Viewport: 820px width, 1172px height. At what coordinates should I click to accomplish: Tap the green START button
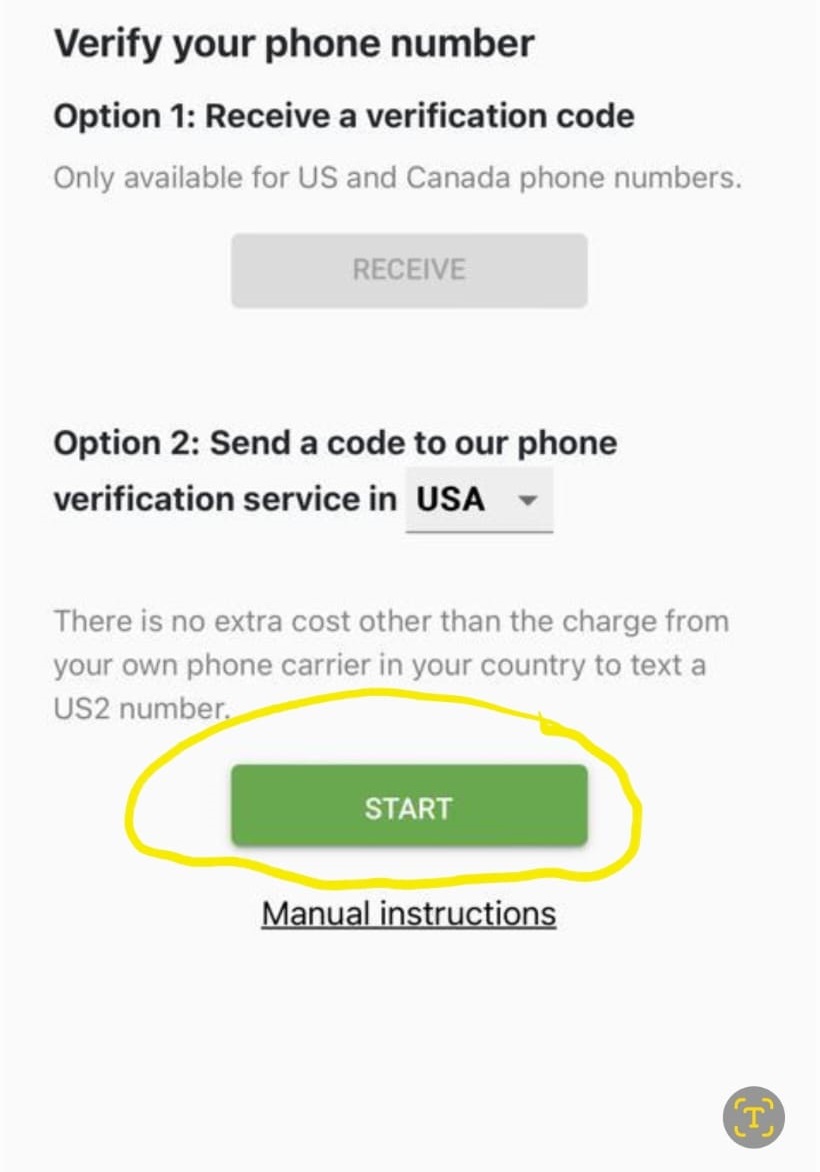[x=409, y=806]
